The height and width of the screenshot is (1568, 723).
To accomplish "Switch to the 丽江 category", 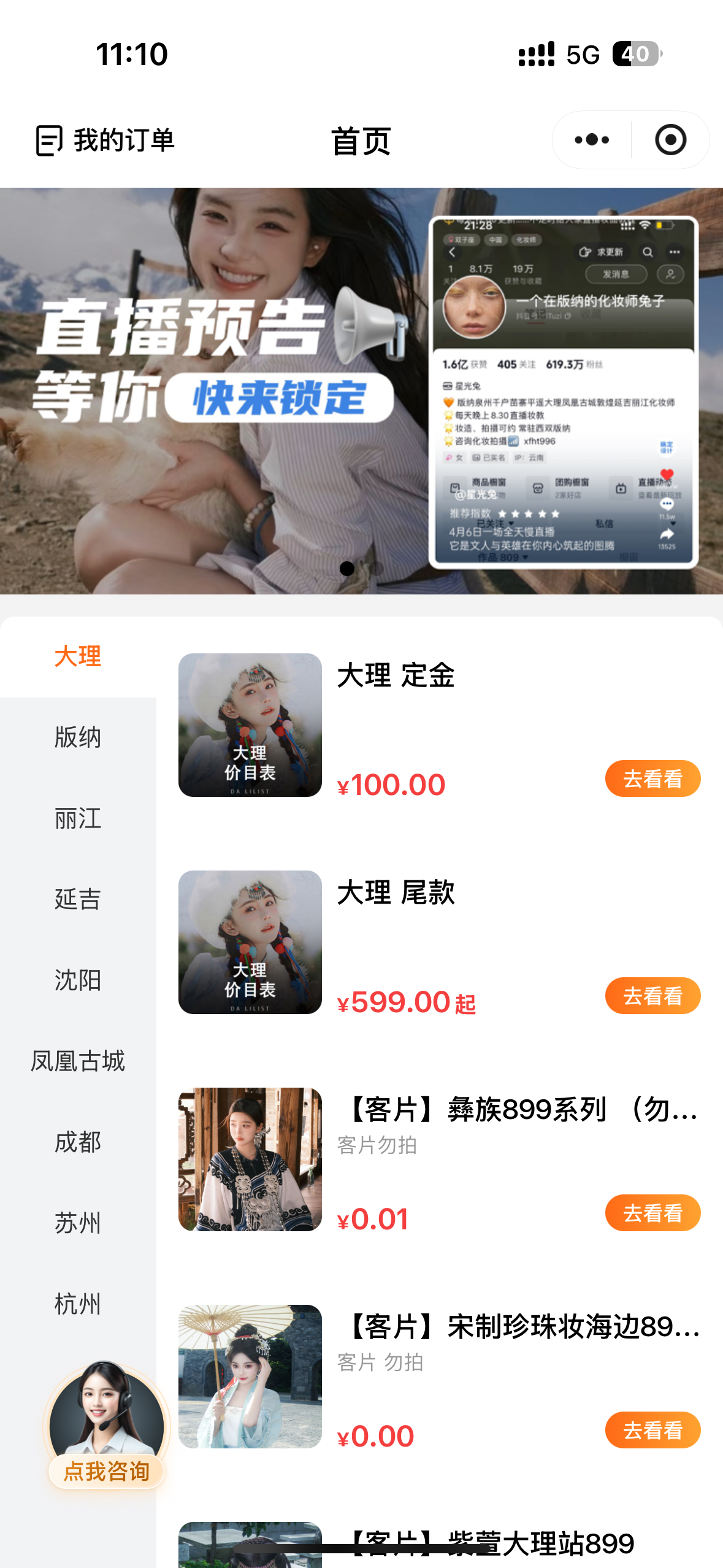I will pyautogui.click(x=78, y=818).
